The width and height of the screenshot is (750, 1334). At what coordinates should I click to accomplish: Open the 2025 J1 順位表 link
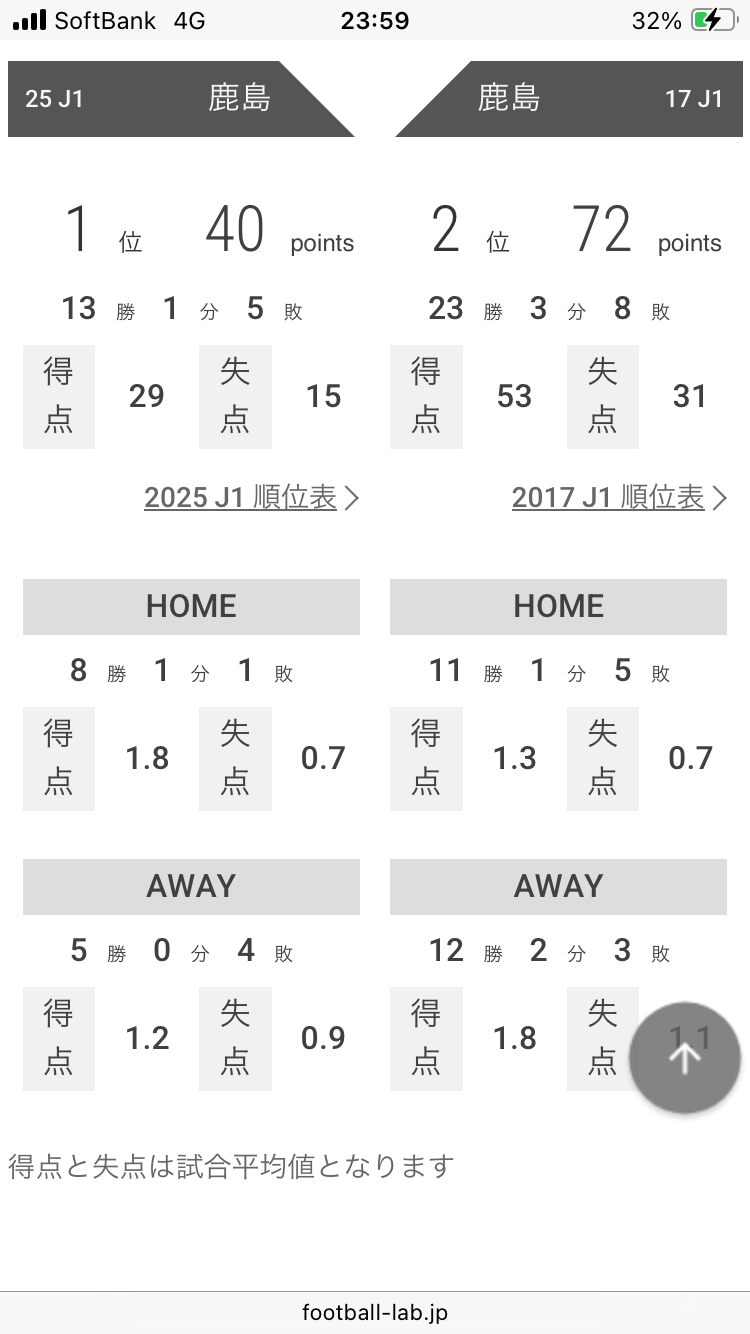251,498
